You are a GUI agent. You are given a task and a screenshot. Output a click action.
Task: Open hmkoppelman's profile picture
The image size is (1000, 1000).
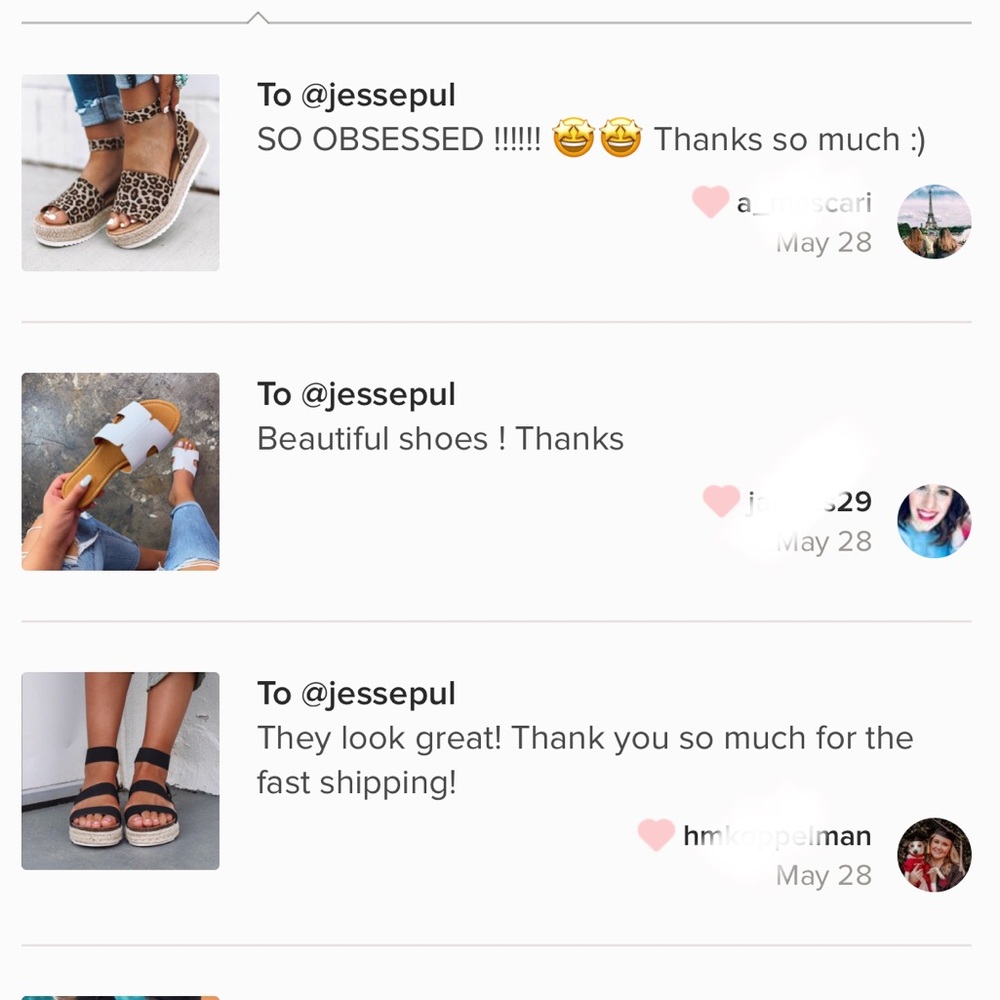click(x=934, y=854)
